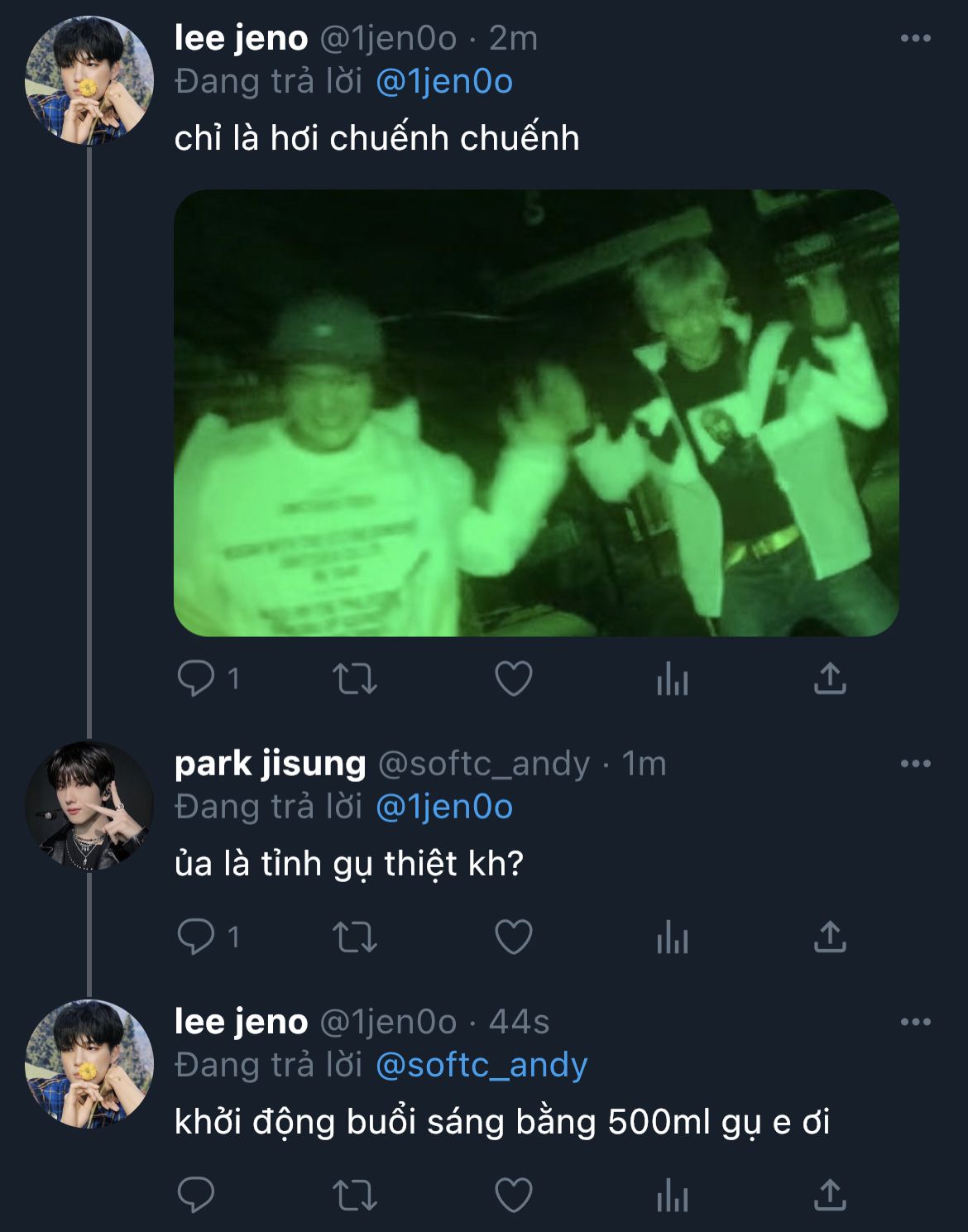View analytics on park jisung's reply
Viewport: 968px width, 1232px height.
[672, 938]
